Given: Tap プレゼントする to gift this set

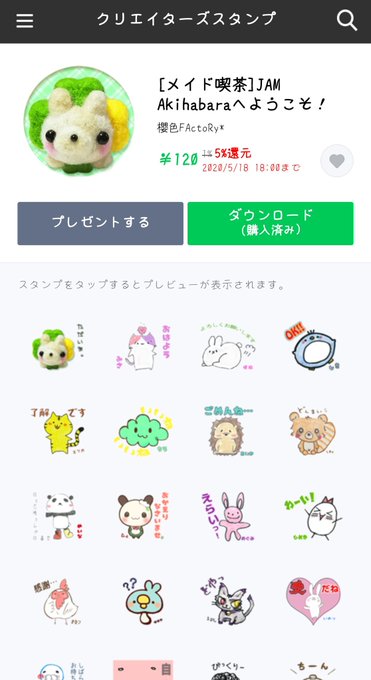Looking at the screenshot, I should [100, 223].
